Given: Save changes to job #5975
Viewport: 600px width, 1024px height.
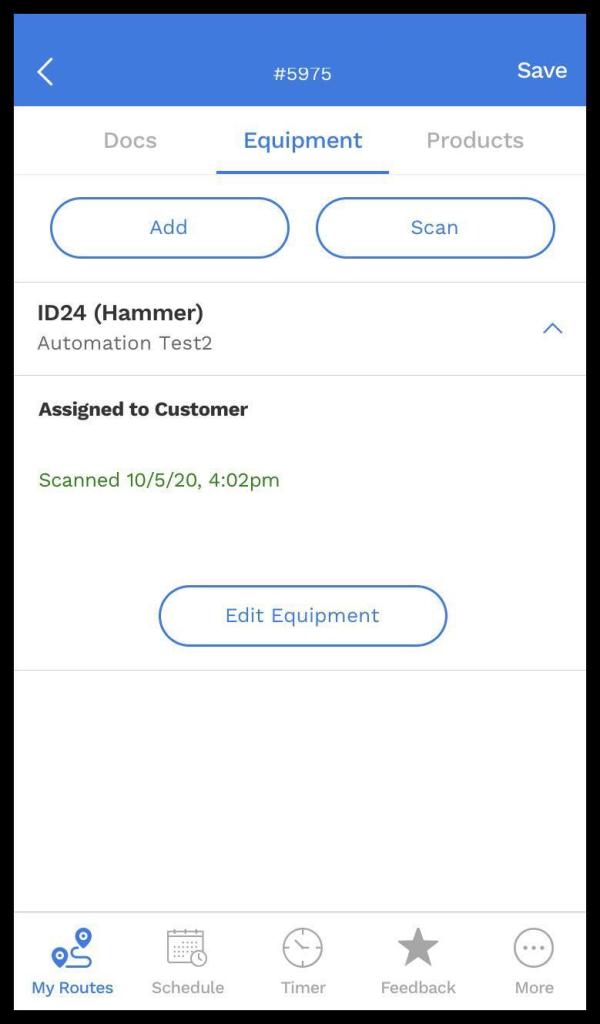Looking at the screenshot, I should coord(541,71).
